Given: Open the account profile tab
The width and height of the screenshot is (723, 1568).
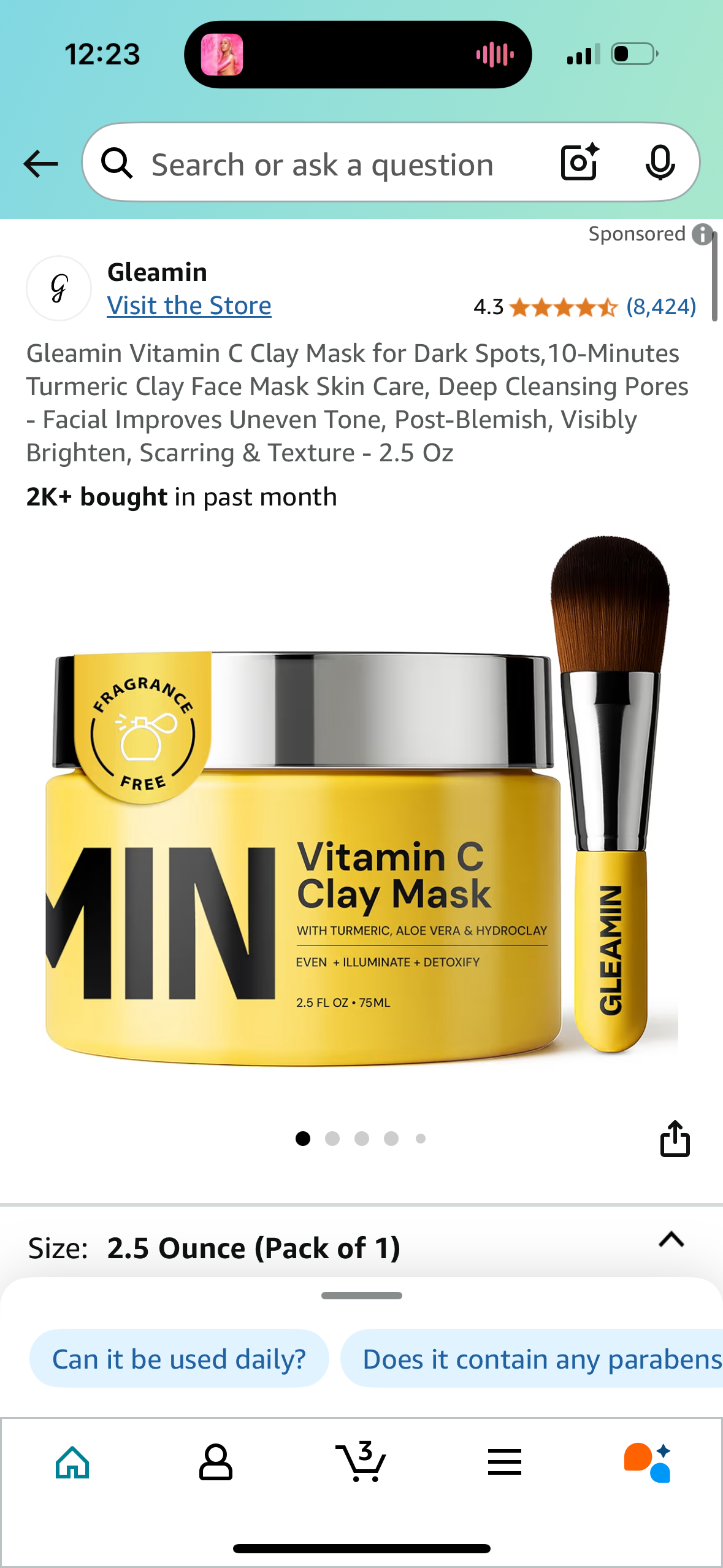Looking at the screenshot, I should 216,1462.
